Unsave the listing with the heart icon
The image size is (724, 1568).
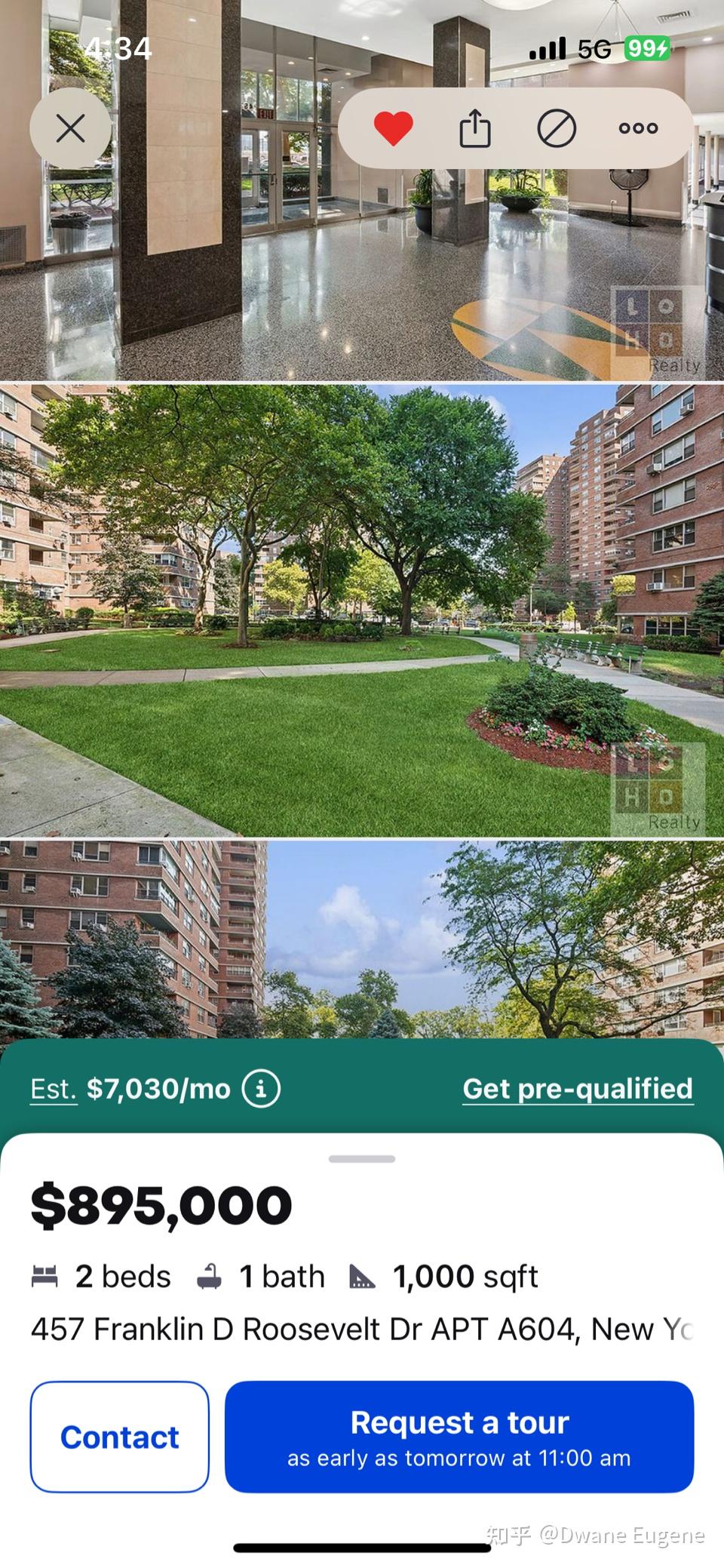tap(393, 128)
